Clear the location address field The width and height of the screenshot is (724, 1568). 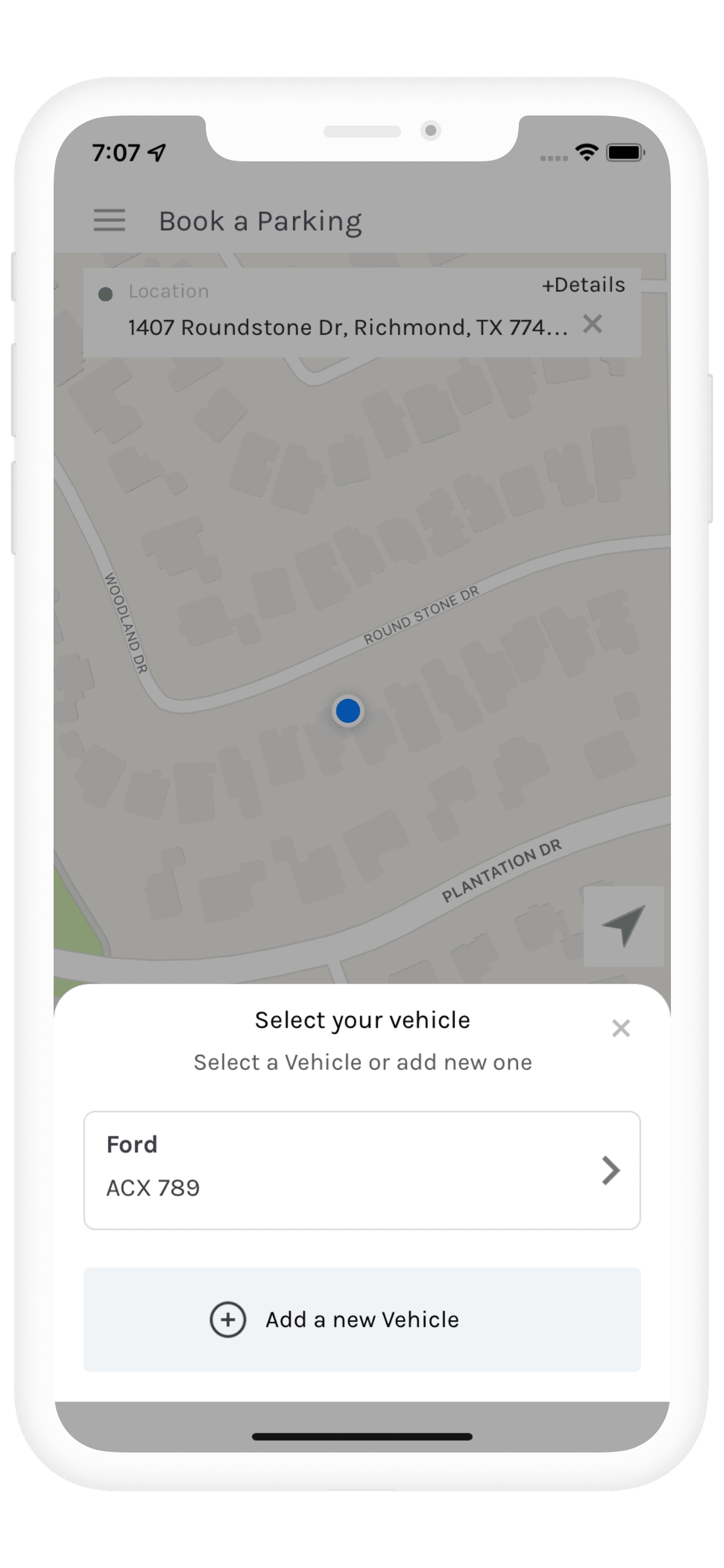592,324
